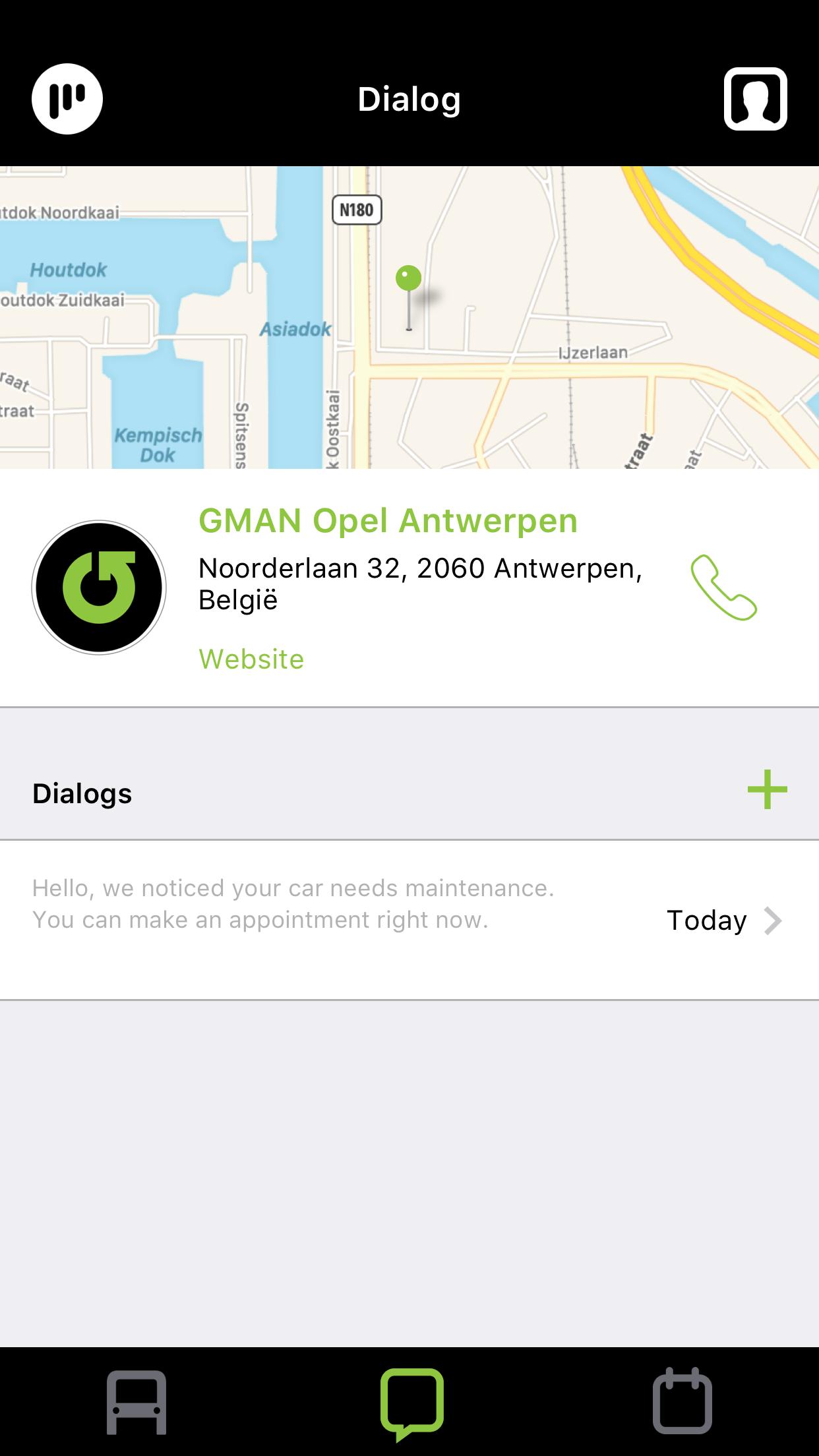
Task: Switch to the car tab
Action: point(136,1402)
